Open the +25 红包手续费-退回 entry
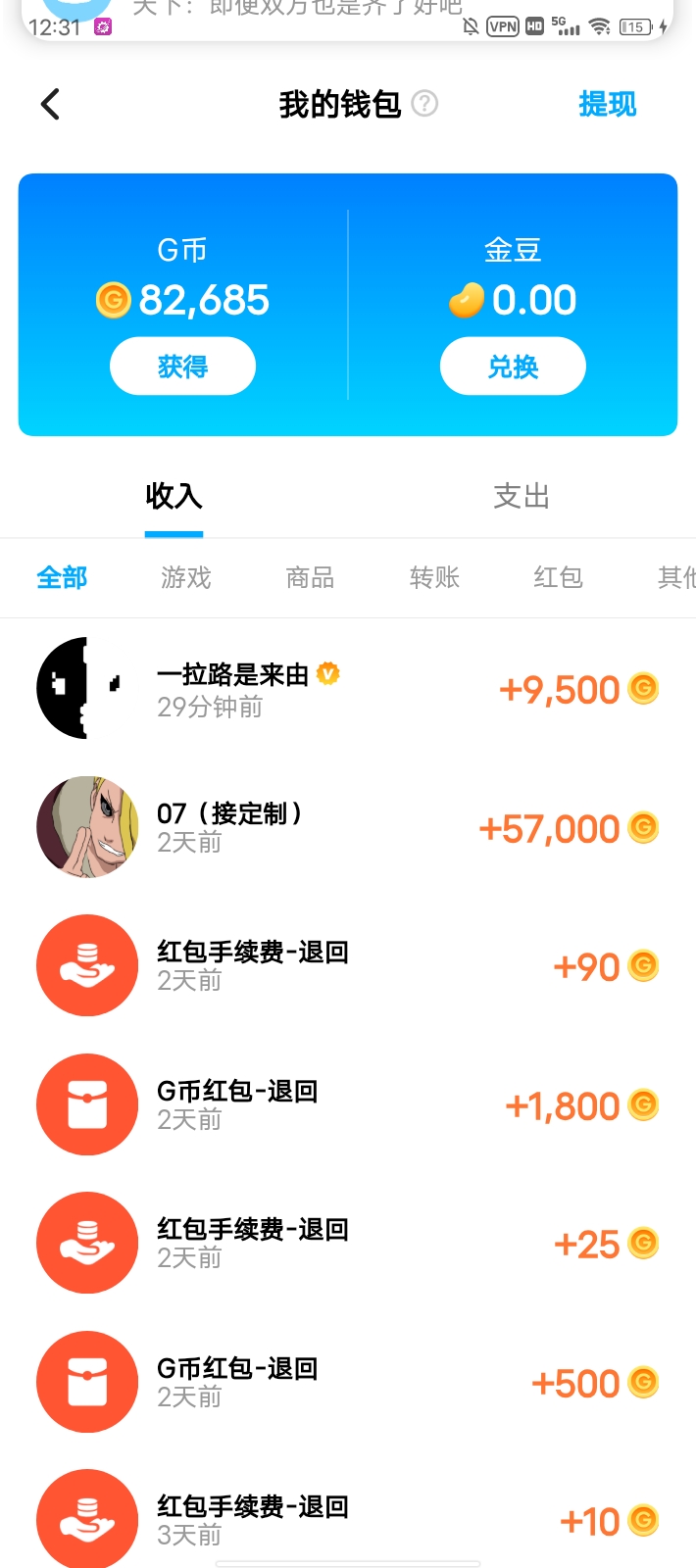The height and width of the screenshot is (1568, 696). coord(348,1244)
